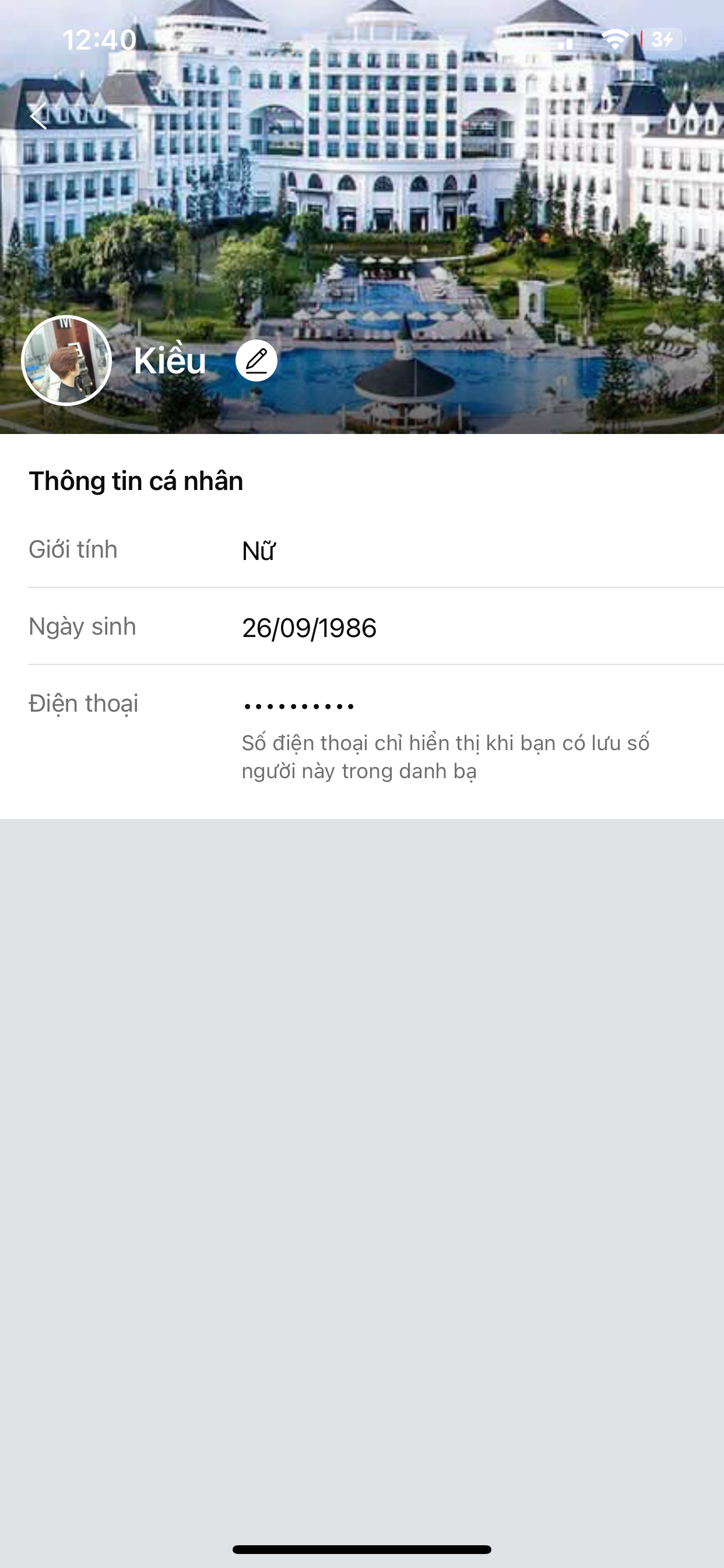Screen dimensions: 724x1568
Task: Go back using the back arrow
Action: [39, 116]
